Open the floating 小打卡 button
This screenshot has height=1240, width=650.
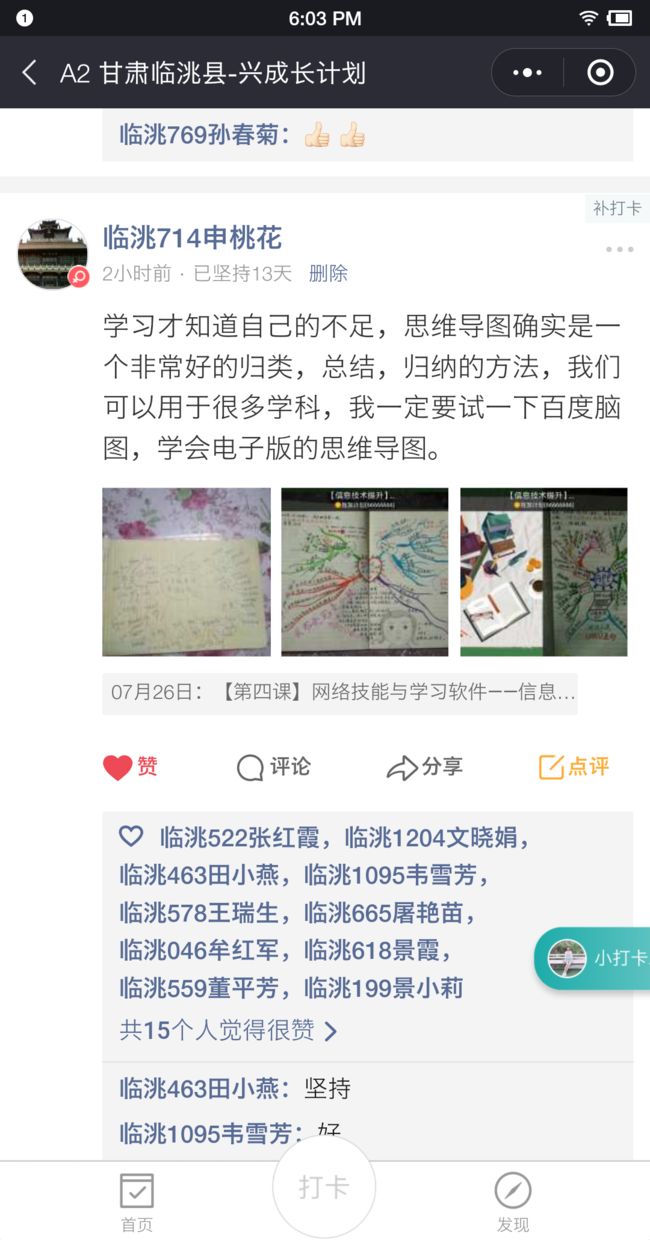pos(592,958)
